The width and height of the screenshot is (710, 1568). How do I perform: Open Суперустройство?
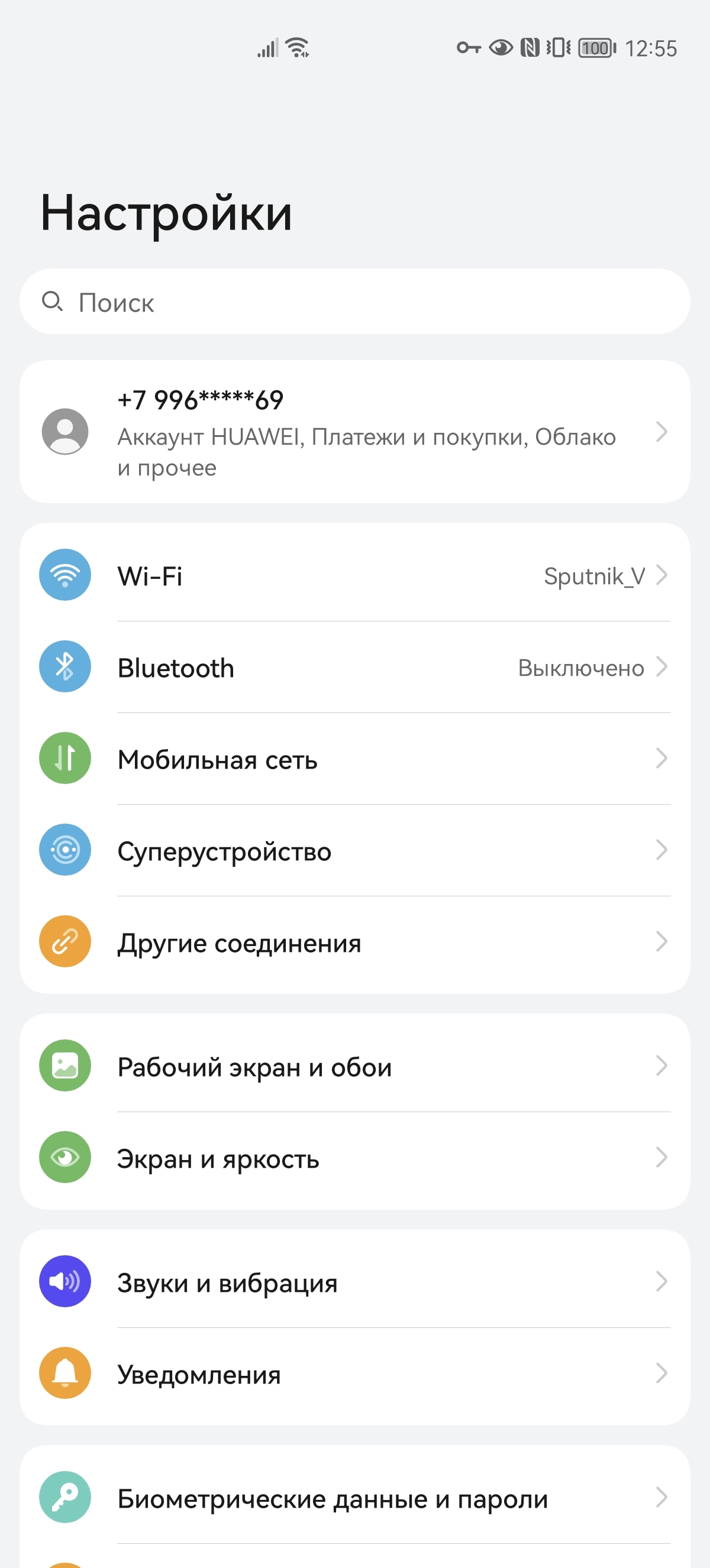click(x=354, y=850)
